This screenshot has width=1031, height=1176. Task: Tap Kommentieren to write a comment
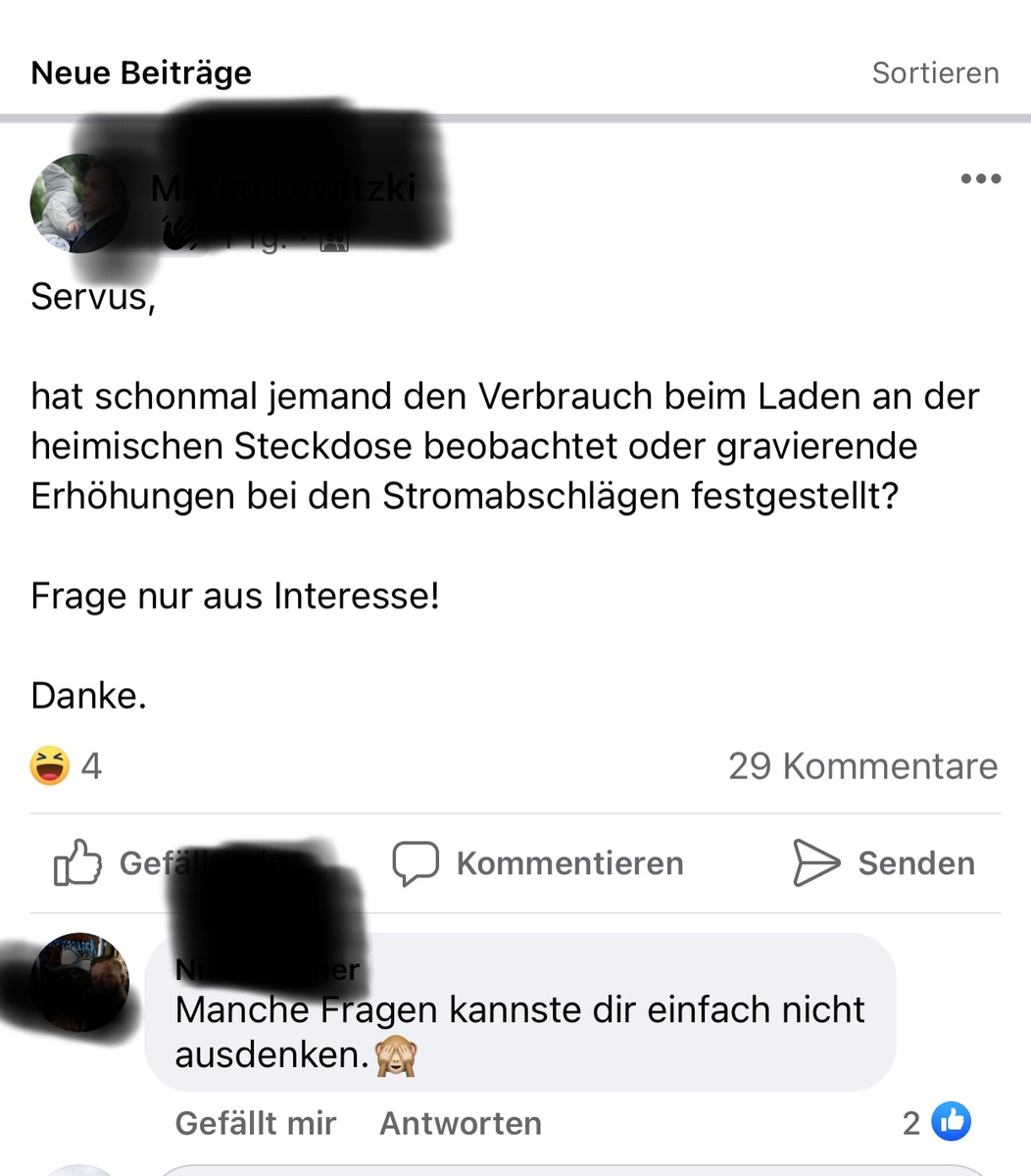[538, 863]
